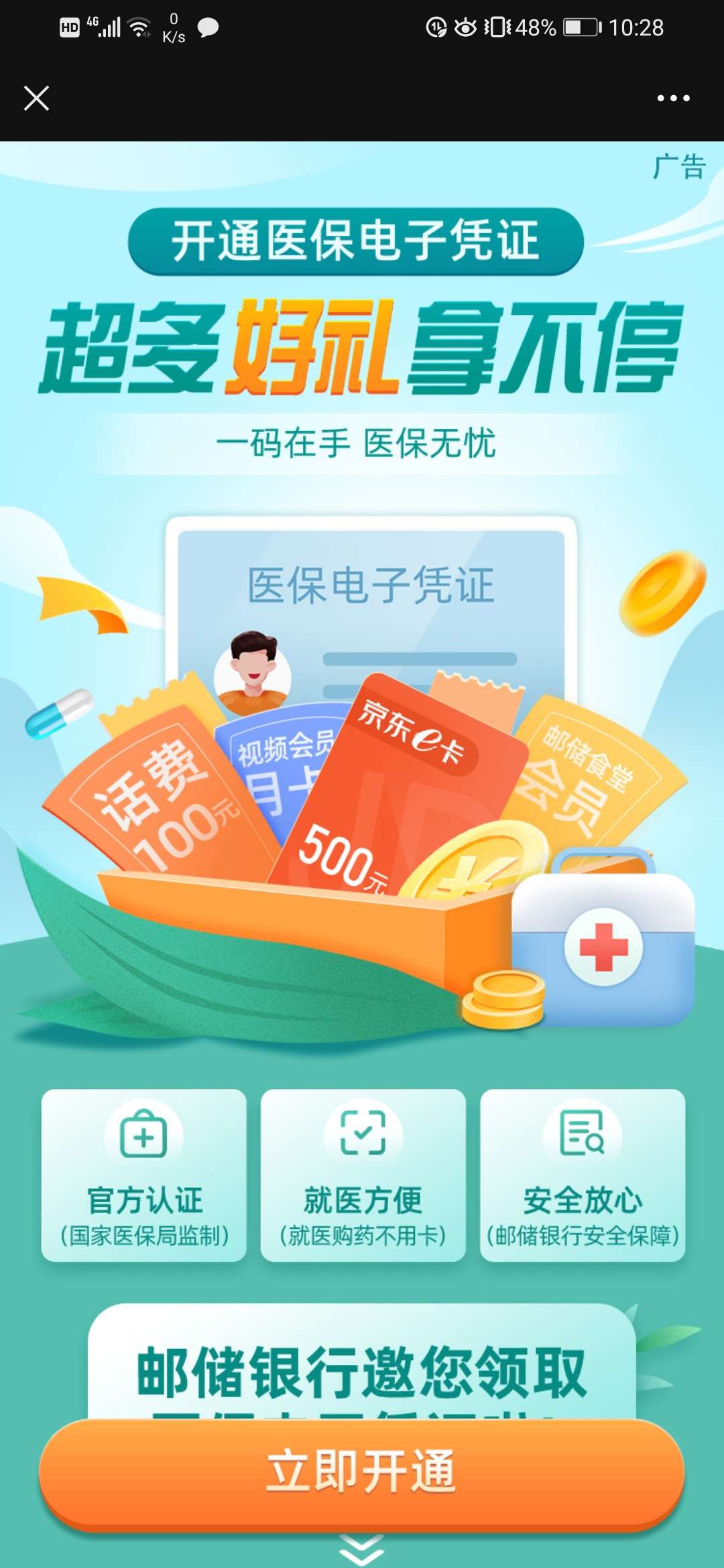The height and width of the screenshot is (1568, 724).
Task: Close the ad webview page
Action: 36,98
